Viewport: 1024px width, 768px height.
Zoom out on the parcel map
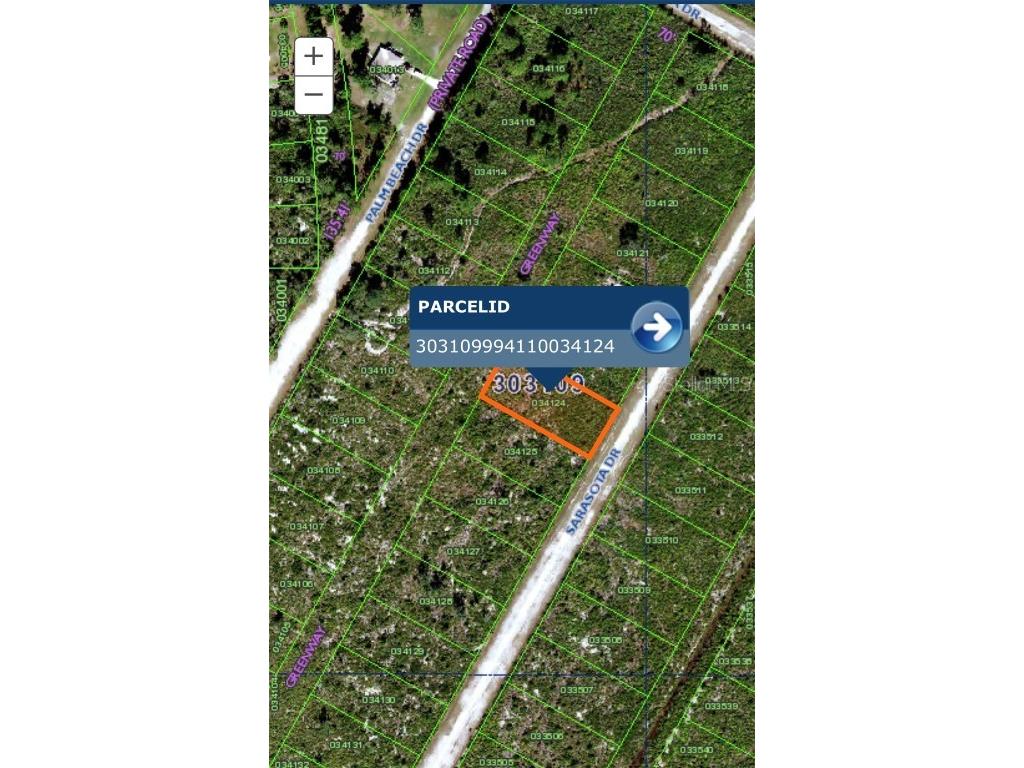tap(313, 95)
